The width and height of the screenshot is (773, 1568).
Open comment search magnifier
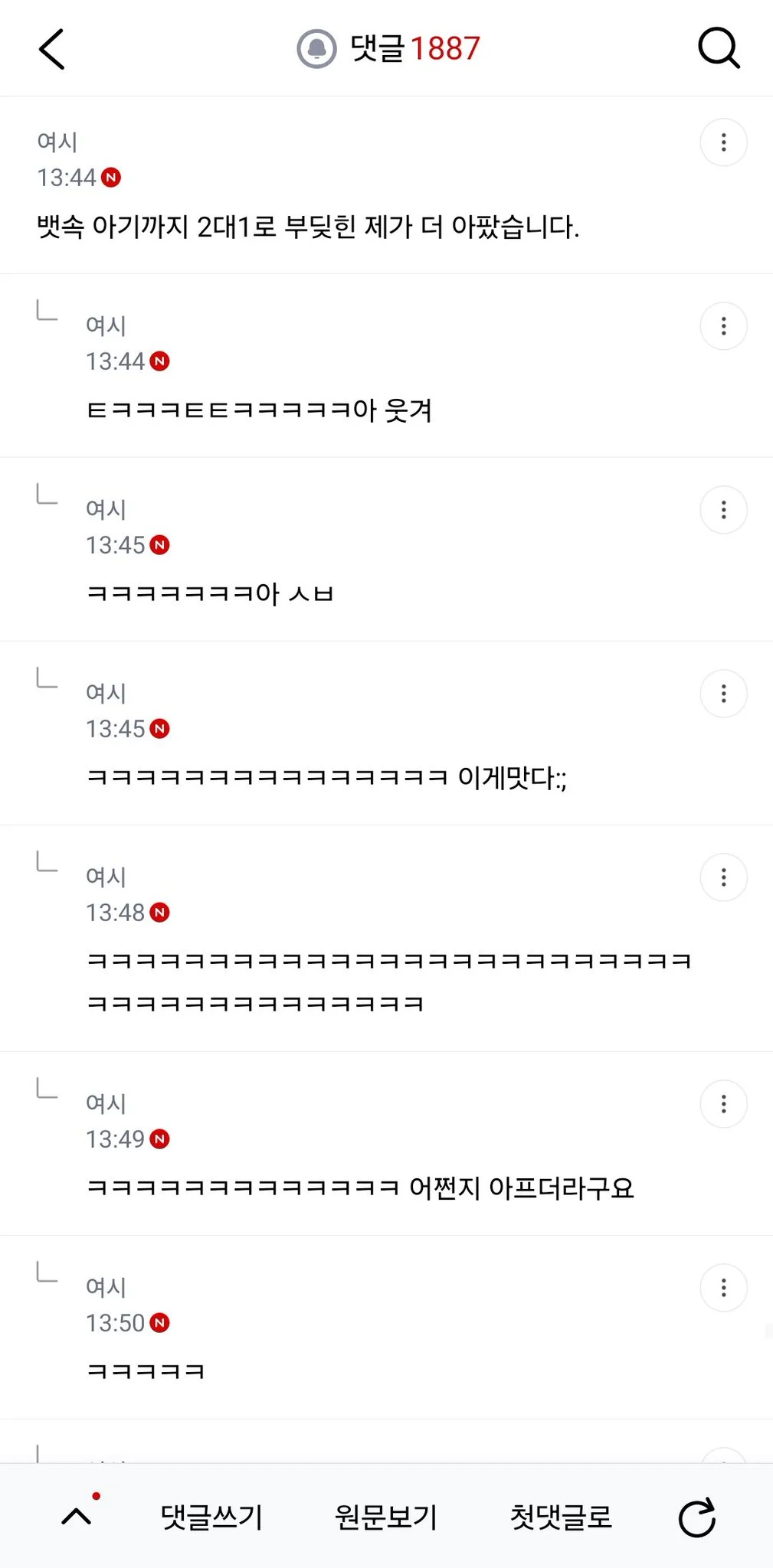pyautogui.click(x=719, y=49)
